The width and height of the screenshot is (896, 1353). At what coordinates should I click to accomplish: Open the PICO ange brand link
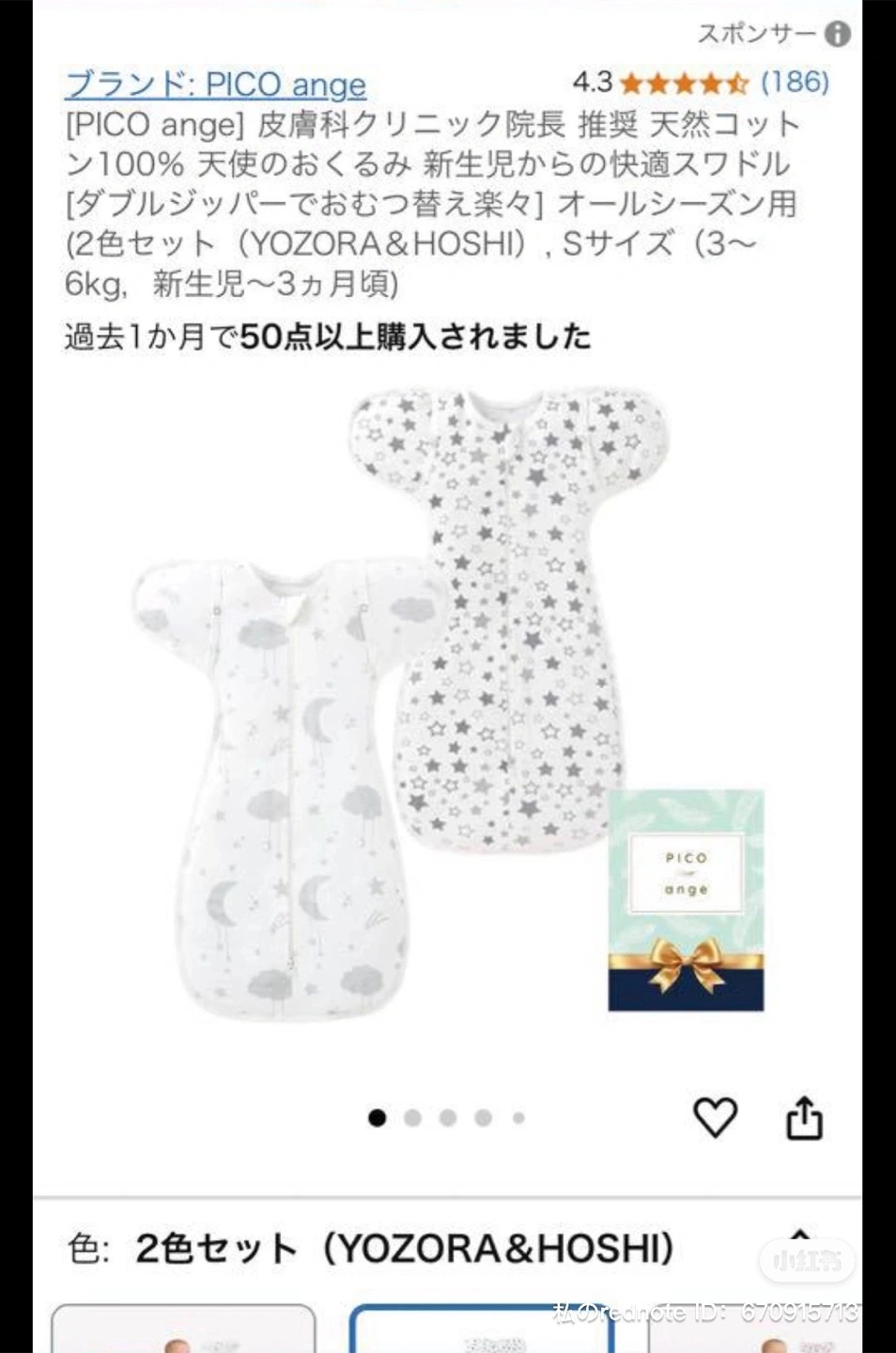click(x=215, y=85)
